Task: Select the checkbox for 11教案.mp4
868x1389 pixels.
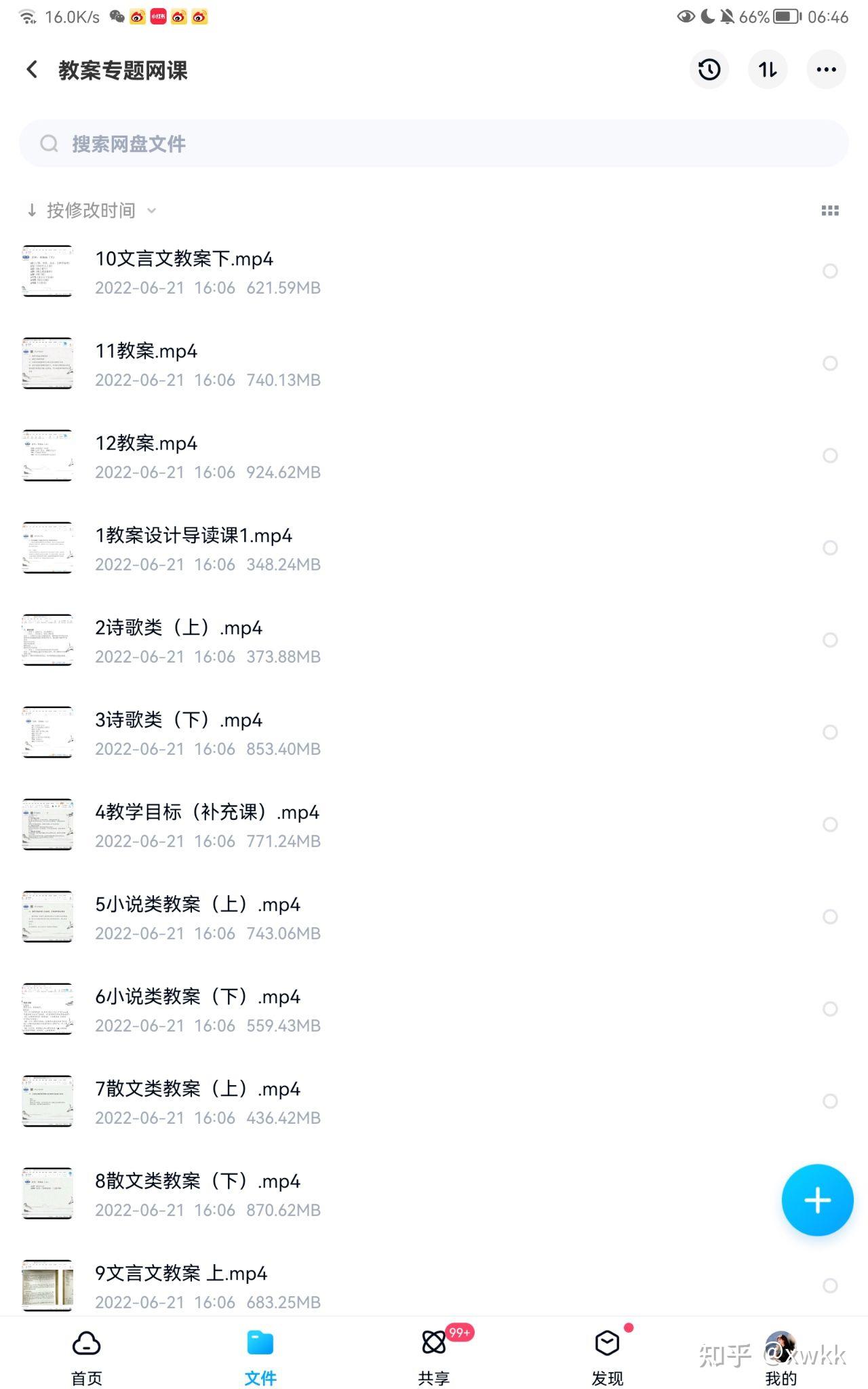Action: point(830,364)
